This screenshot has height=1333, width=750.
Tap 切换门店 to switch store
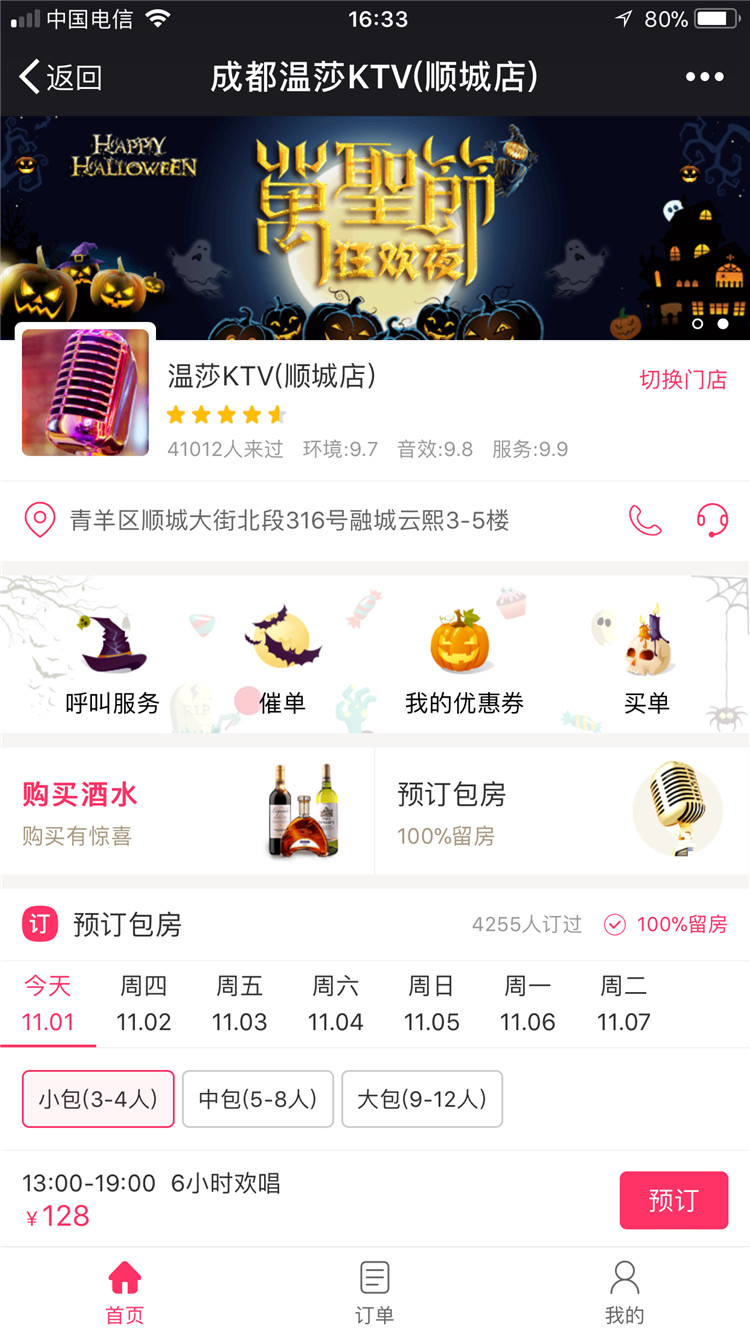tap(683, 380)
